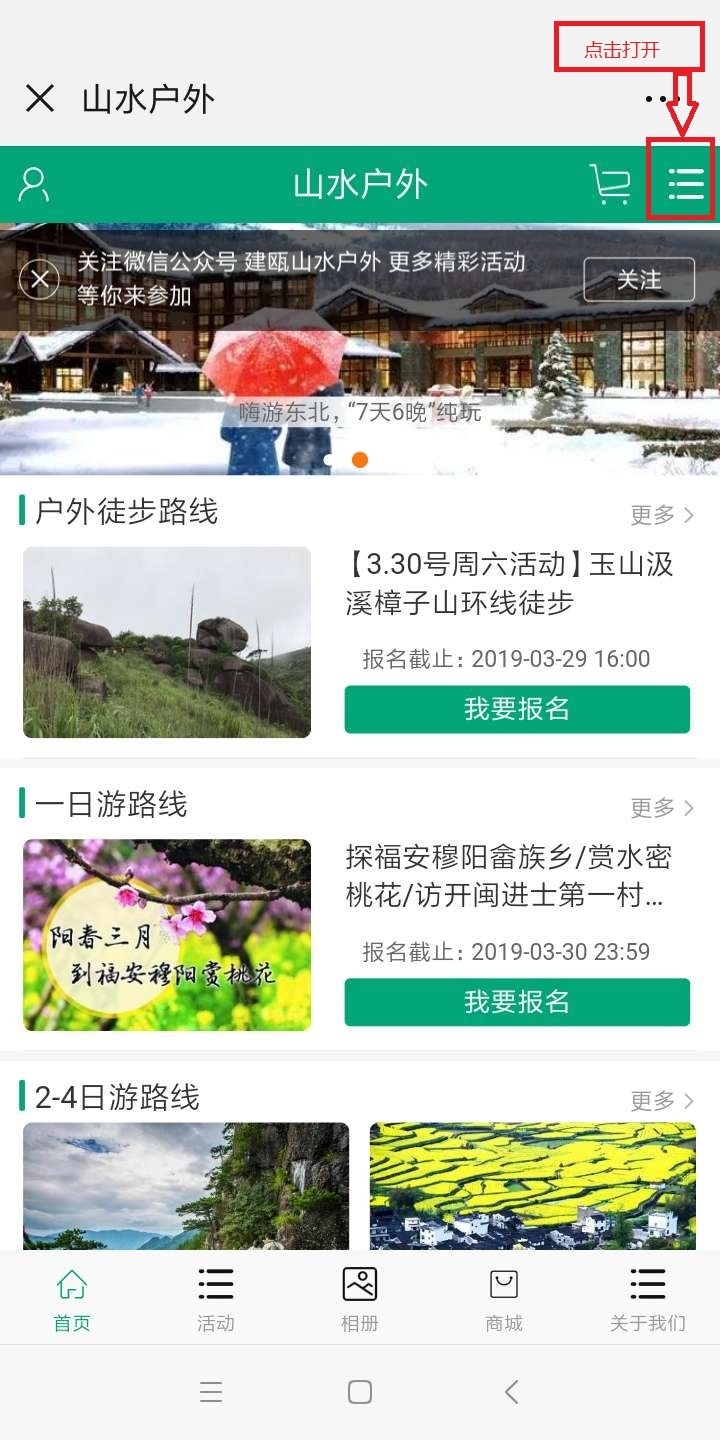Open the green header list menu
720x1440 pixels.
coord(685,184)
